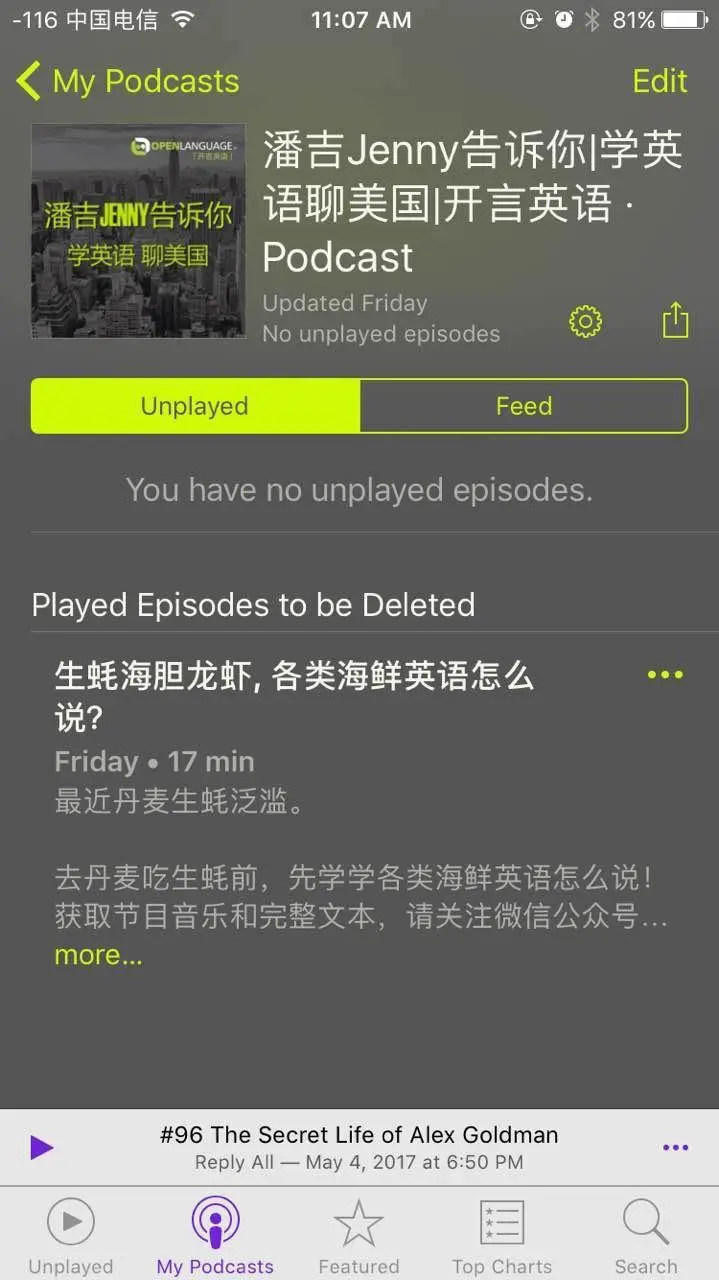
Task: Open the My Podcasts tab
Action: click(x=215, y=1236)
